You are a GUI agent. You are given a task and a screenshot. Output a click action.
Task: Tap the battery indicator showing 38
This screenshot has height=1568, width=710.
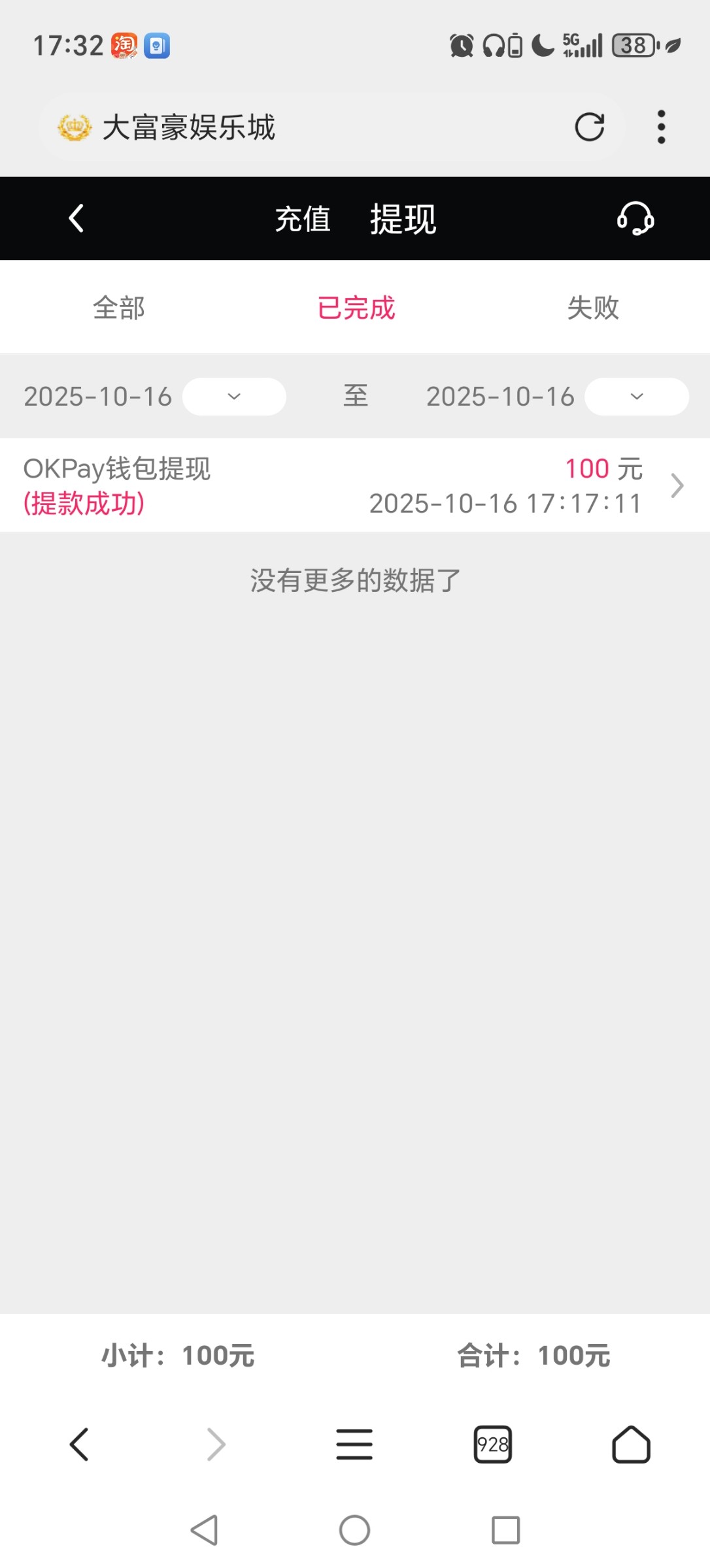[x=632, y=45]
